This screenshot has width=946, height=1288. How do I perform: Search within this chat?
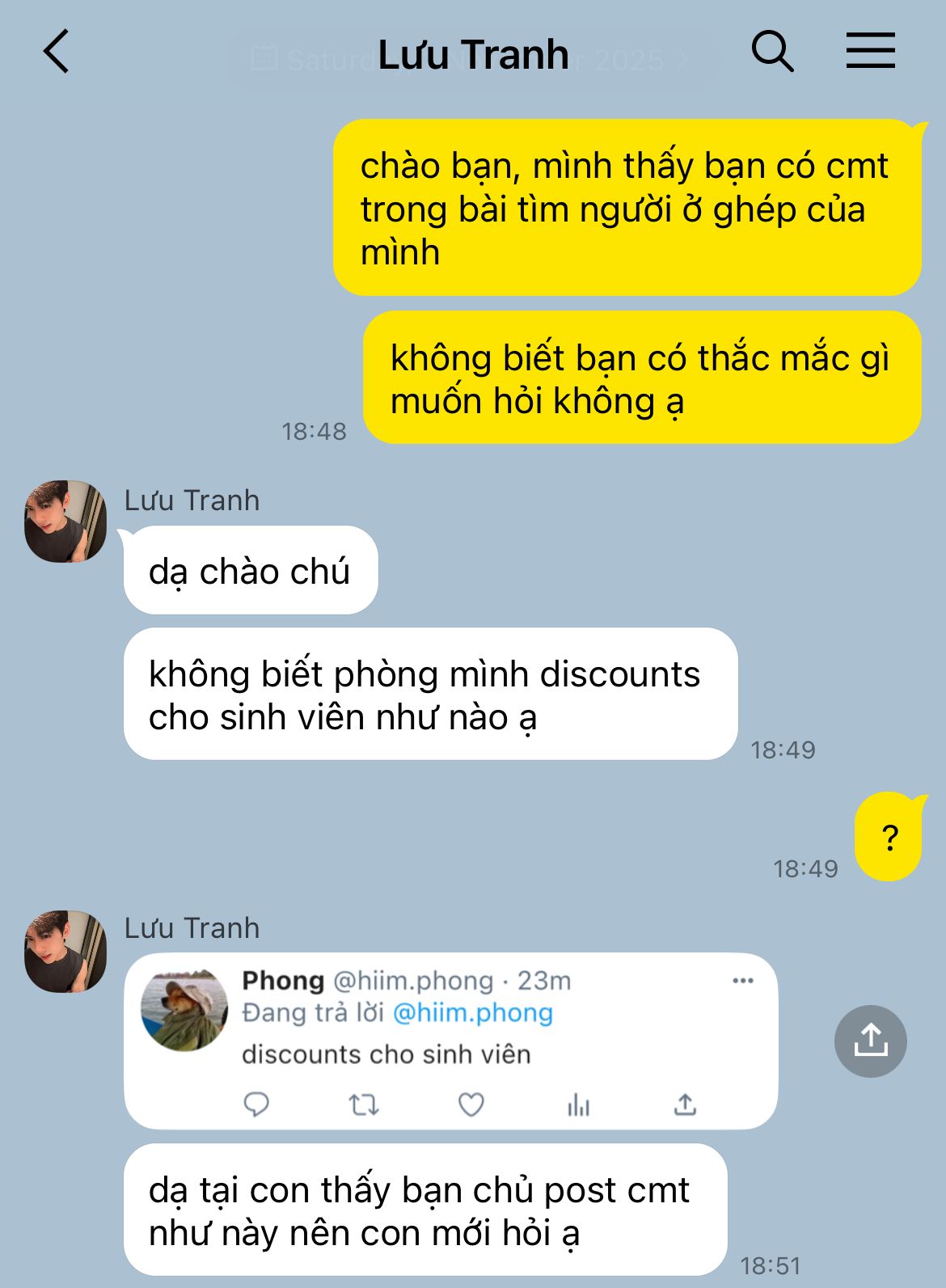(x=772, y=53)
